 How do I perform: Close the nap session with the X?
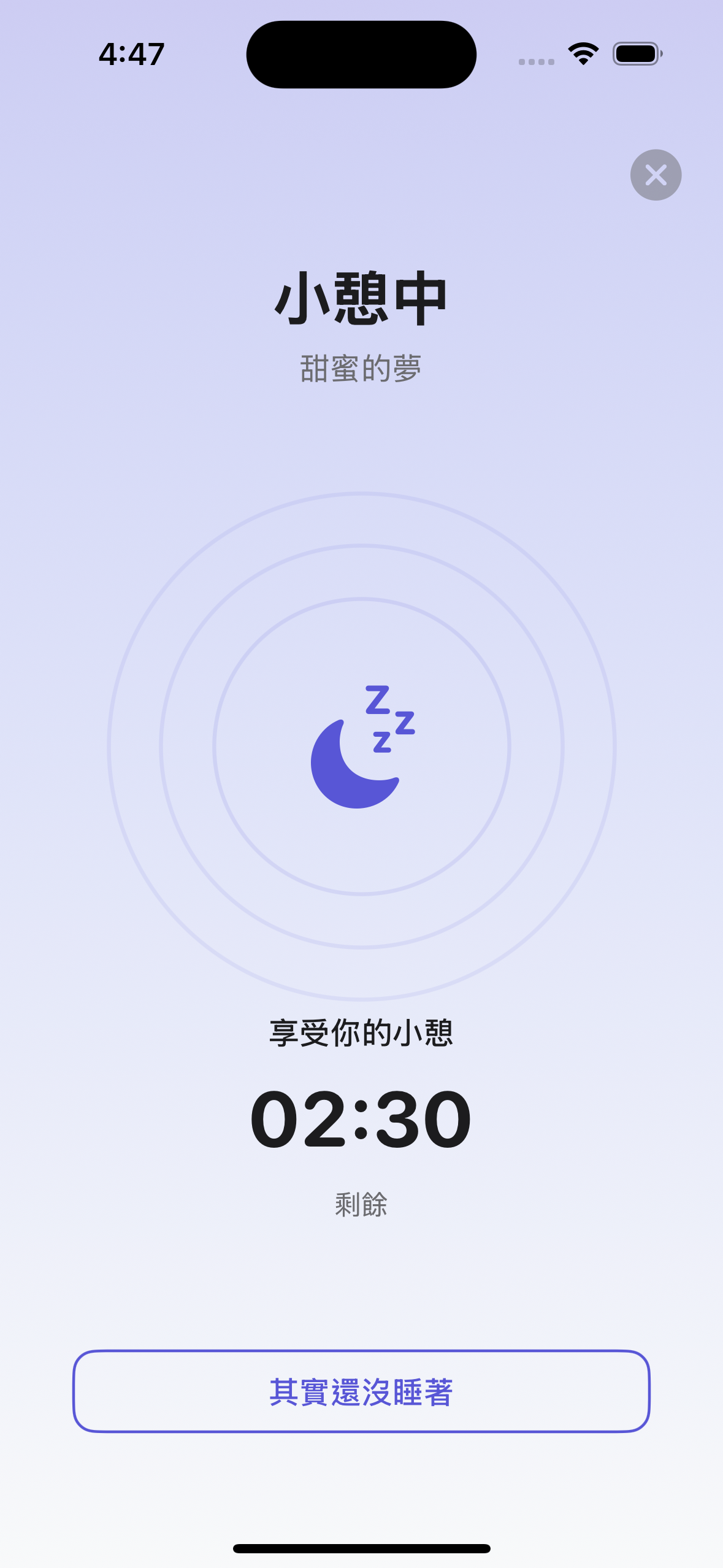tap(656, 175)
